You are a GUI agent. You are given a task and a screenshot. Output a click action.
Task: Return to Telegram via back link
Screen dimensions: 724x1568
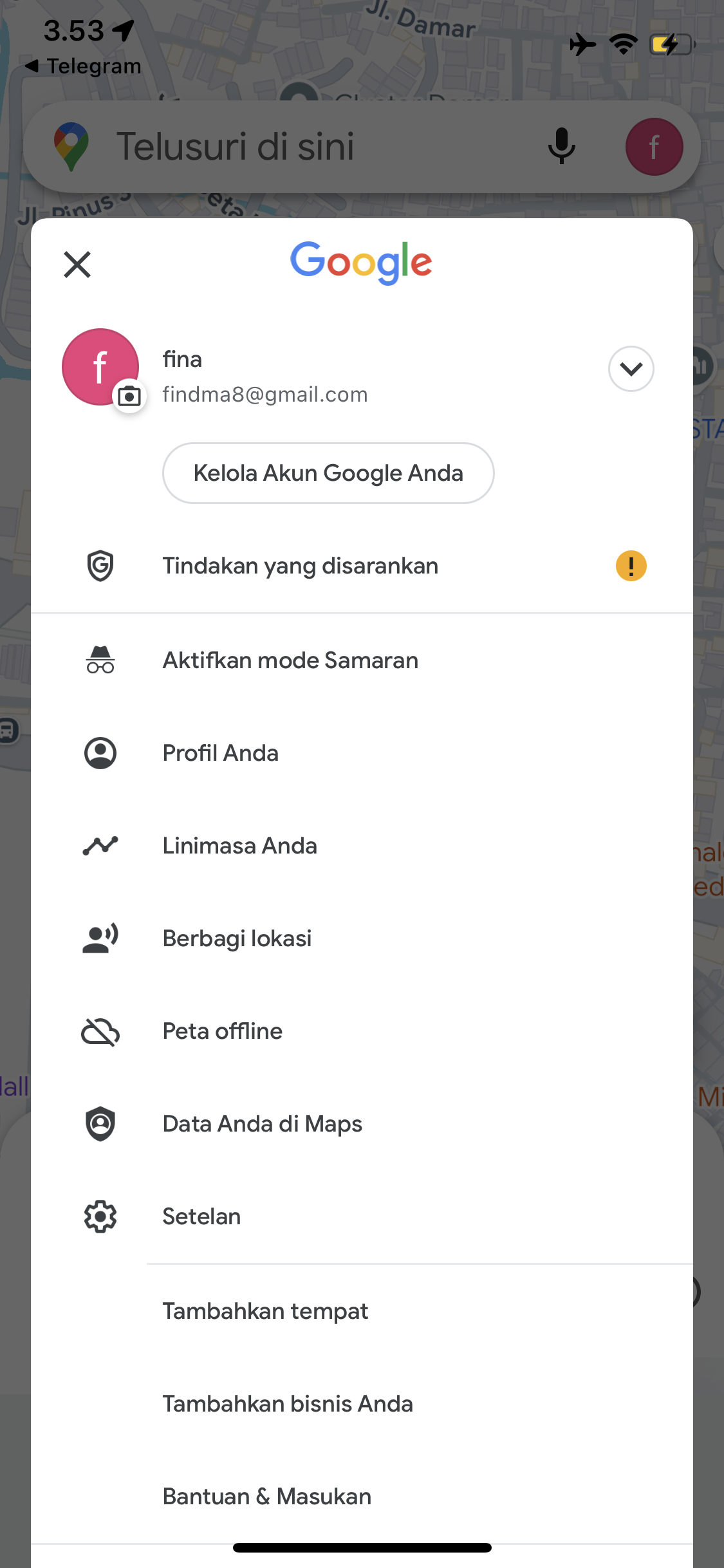point(82,66)
